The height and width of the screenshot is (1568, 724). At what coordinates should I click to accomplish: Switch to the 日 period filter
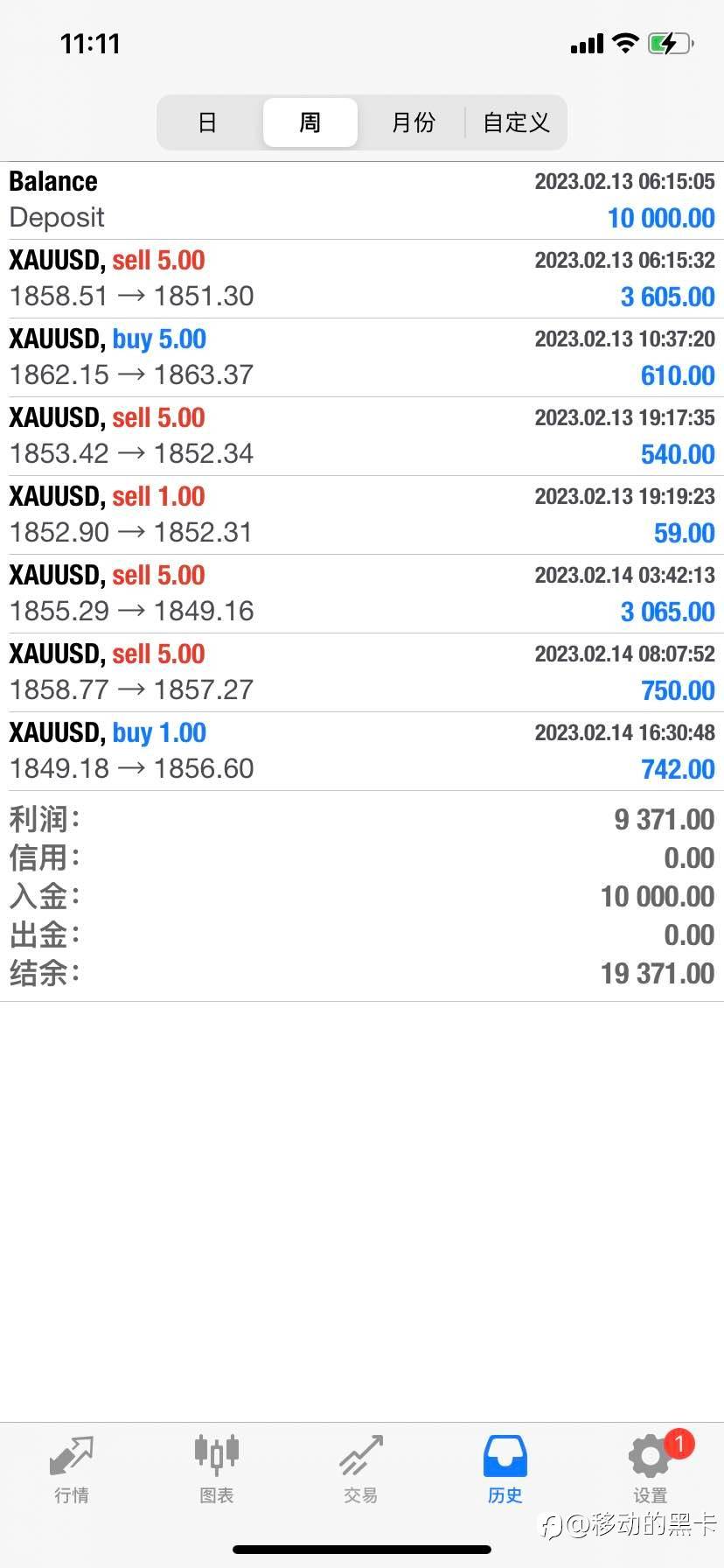coord(208,122)
